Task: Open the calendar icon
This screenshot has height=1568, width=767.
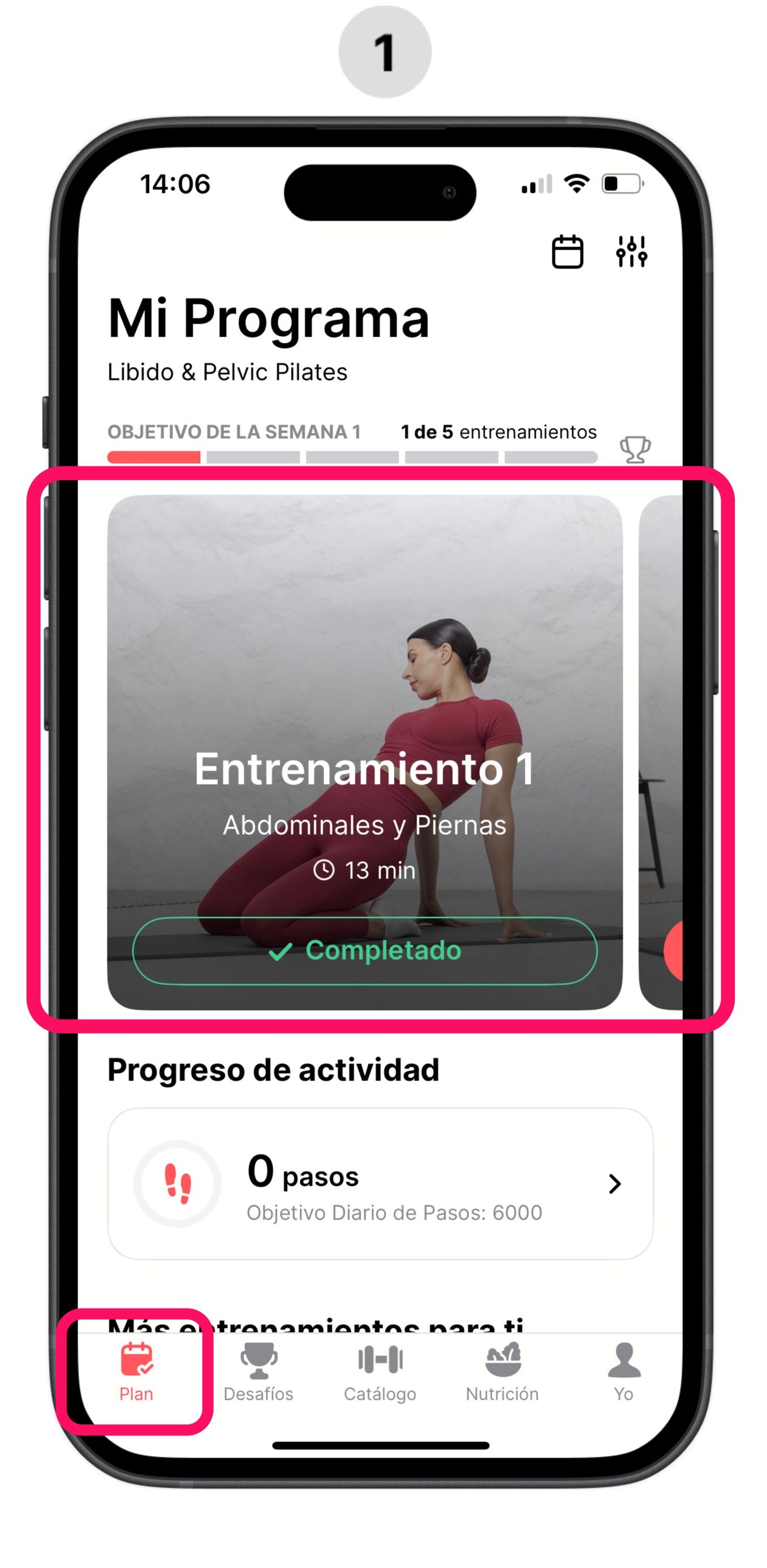Action: pos(567,252)
